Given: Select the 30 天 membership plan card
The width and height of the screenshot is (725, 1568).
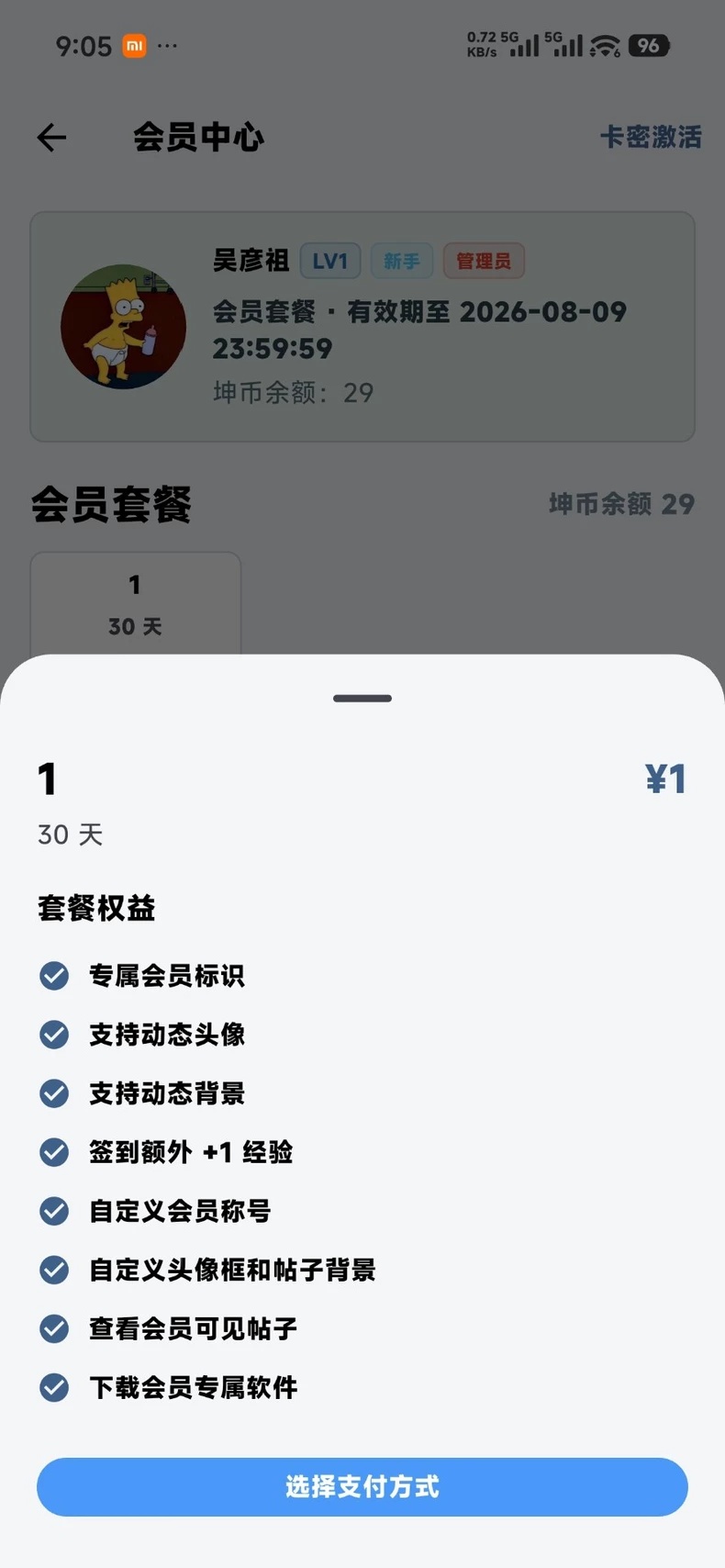Looking at the screenshot, I should pyautogui.click(x=136, y=604).
